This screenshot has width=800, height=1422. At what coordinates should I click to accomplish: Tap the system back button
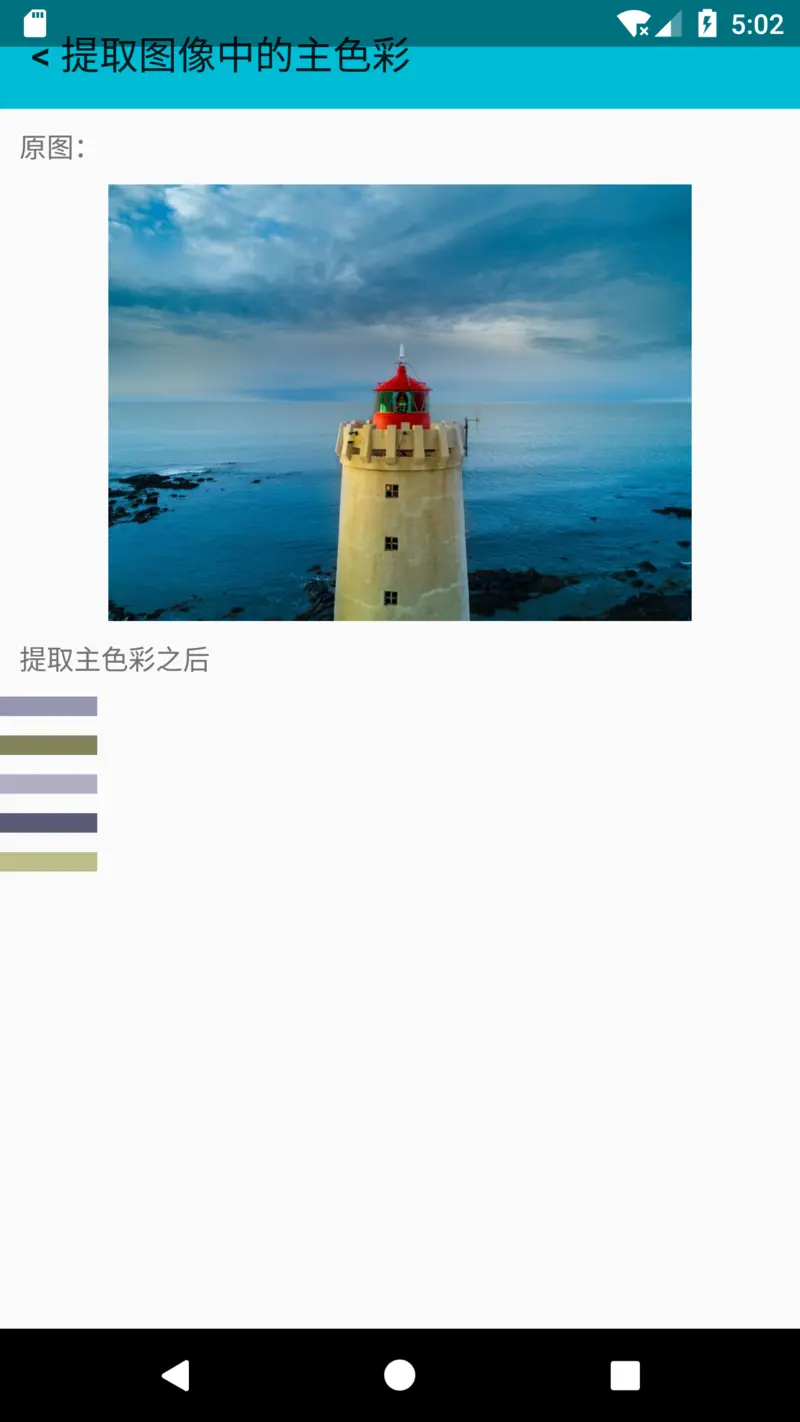click(x=176, y=1375)
